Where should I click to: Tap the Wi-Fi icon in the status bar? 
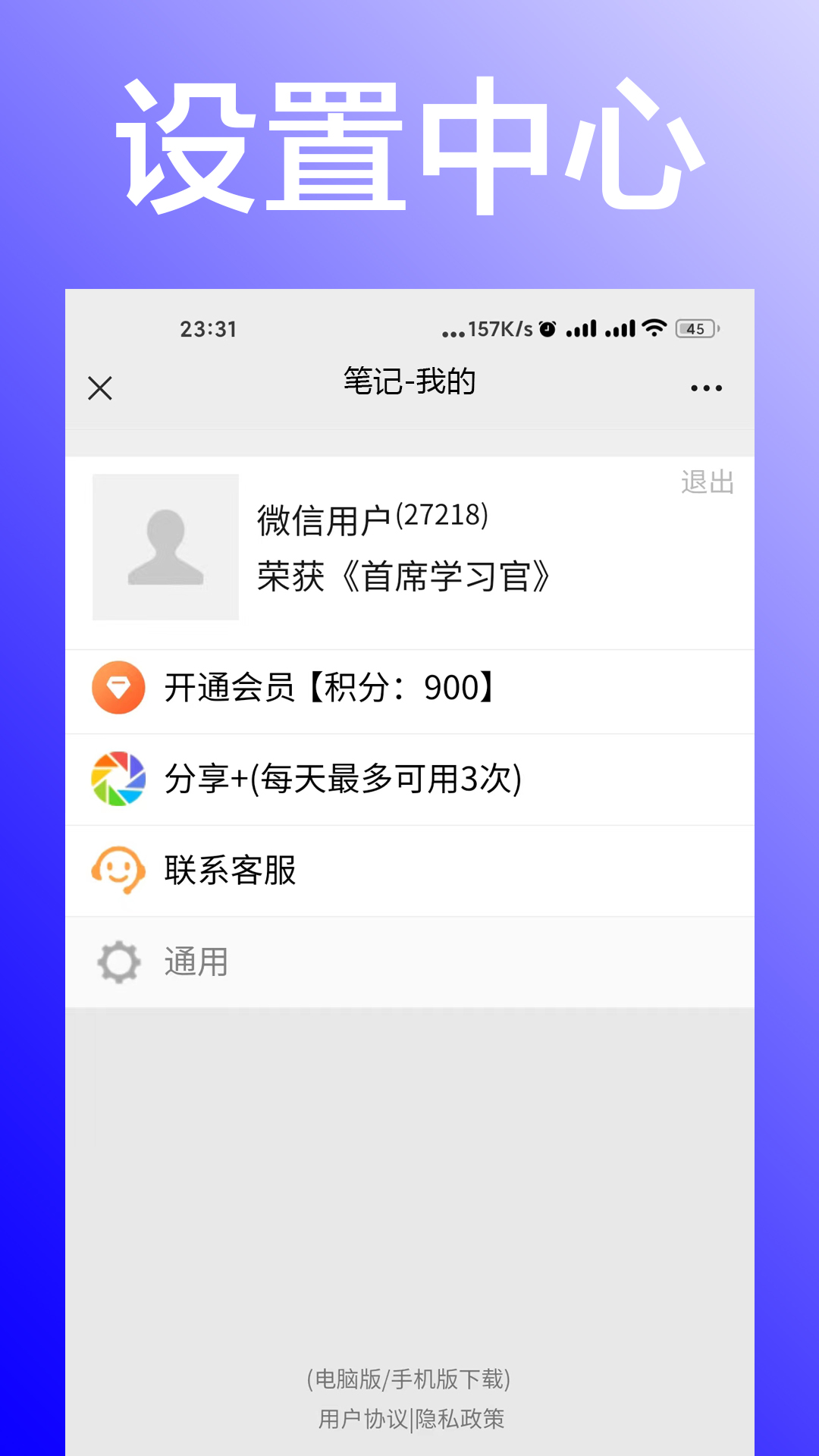(x=654, y=328)
